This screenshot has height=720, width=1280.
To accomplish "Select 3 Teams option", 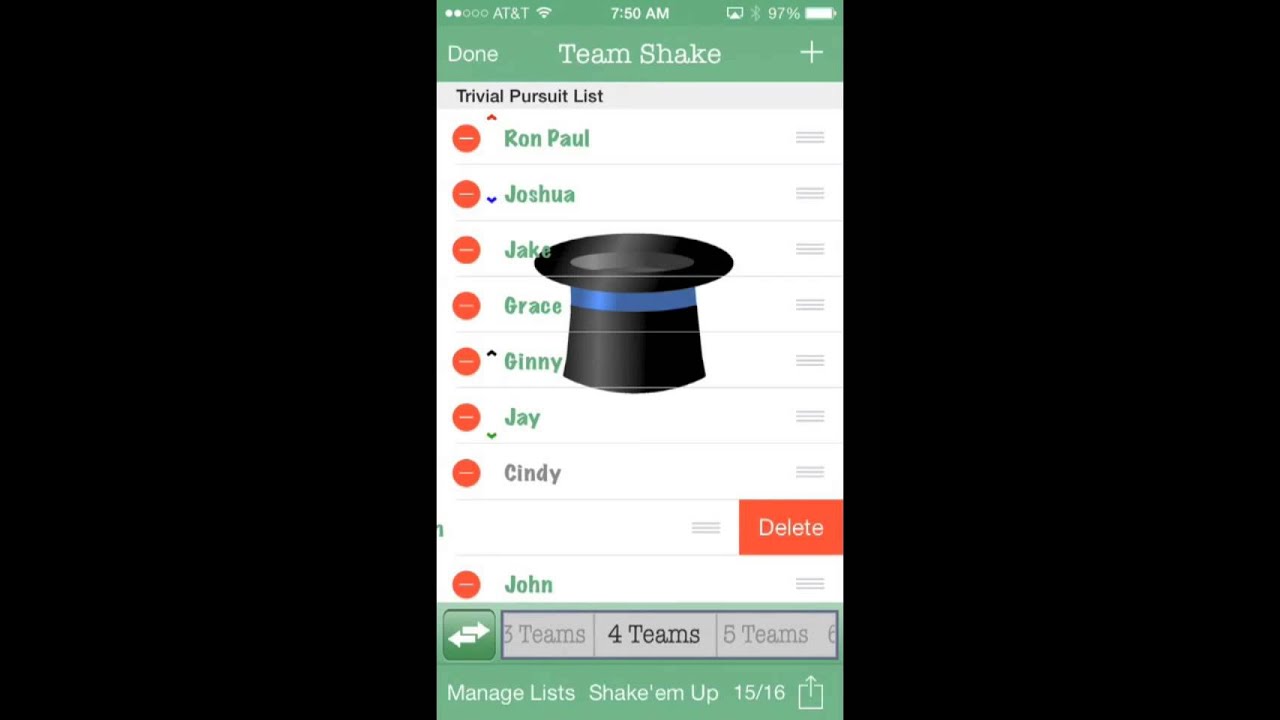I will click(x=547, y=635).
